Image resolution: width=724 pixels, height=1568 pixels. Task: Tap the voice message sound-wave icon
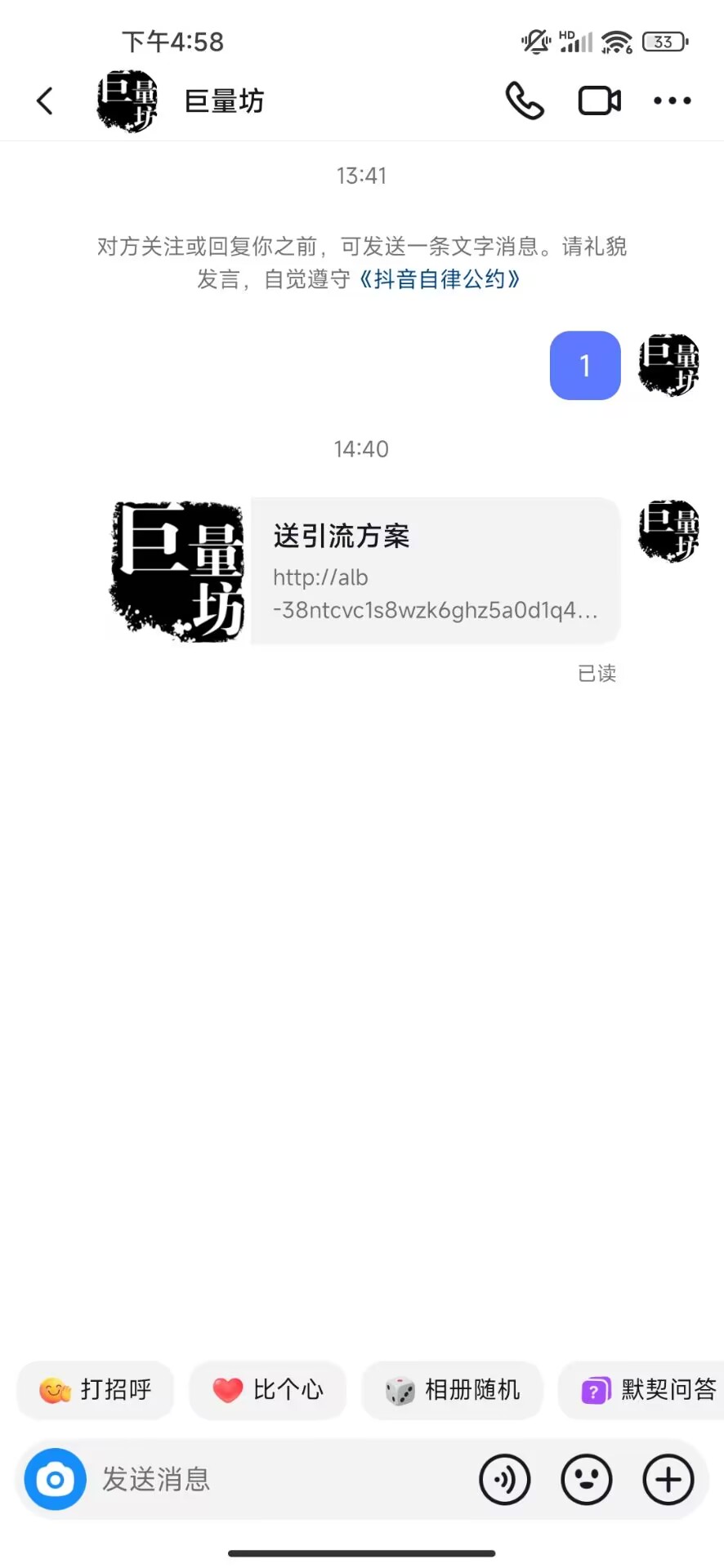[505, 1479]
